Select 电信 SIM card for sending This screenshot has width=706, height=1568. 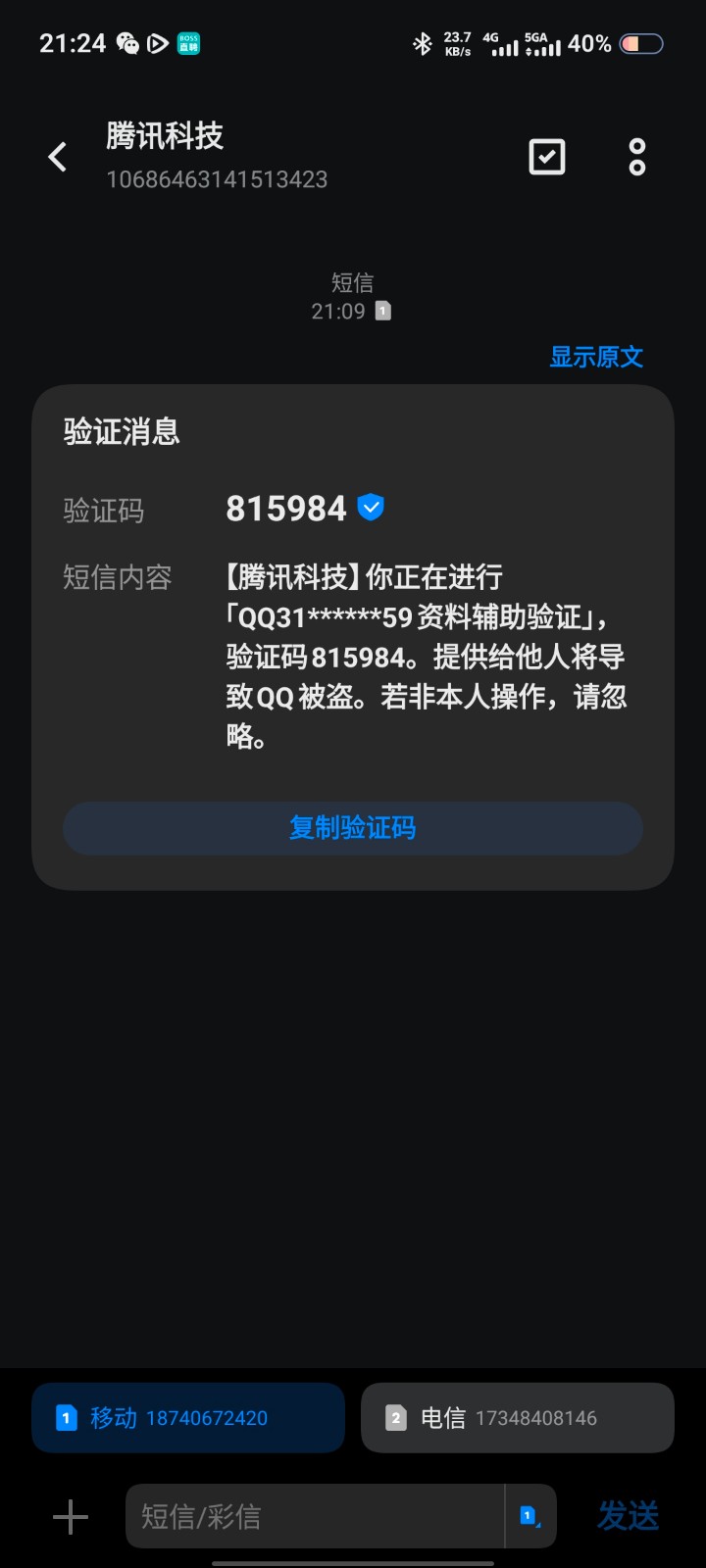(517, 1417)
